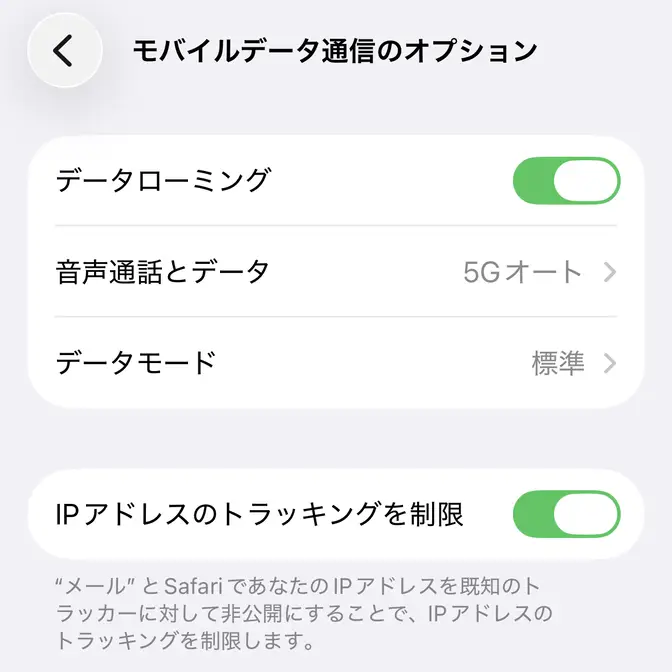
Task: Open 音声通話とデータ settings
Action: [336, 271]
